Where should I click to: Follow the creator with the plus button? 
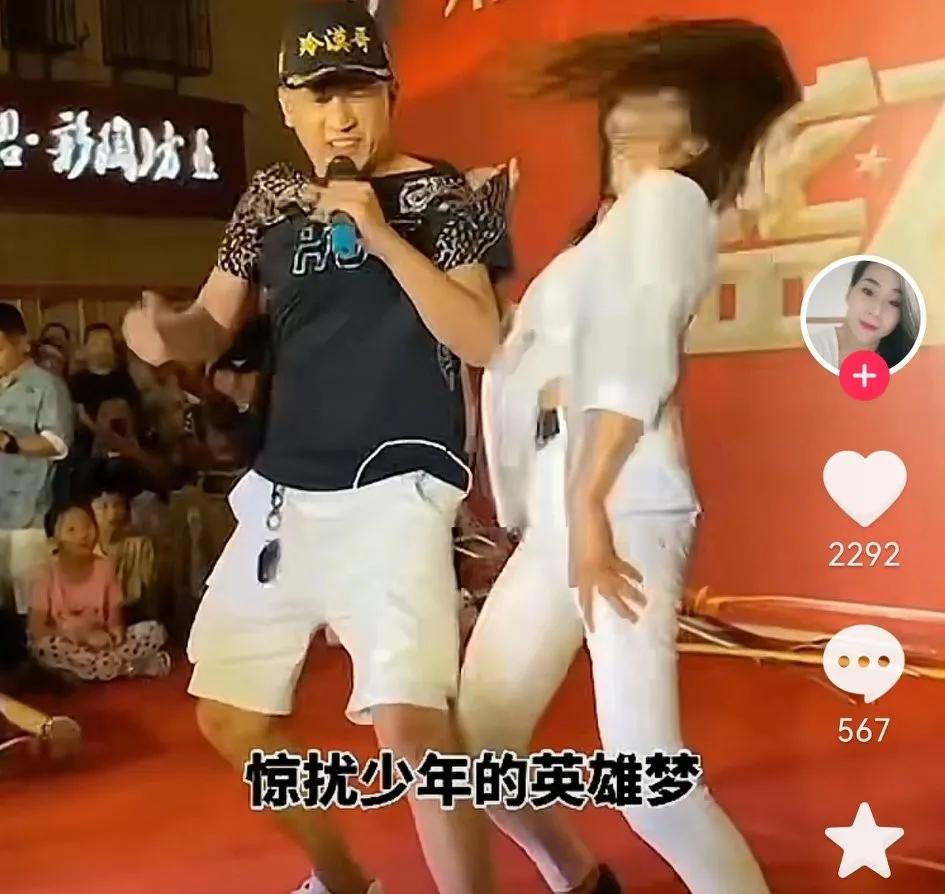coord(864,377)
